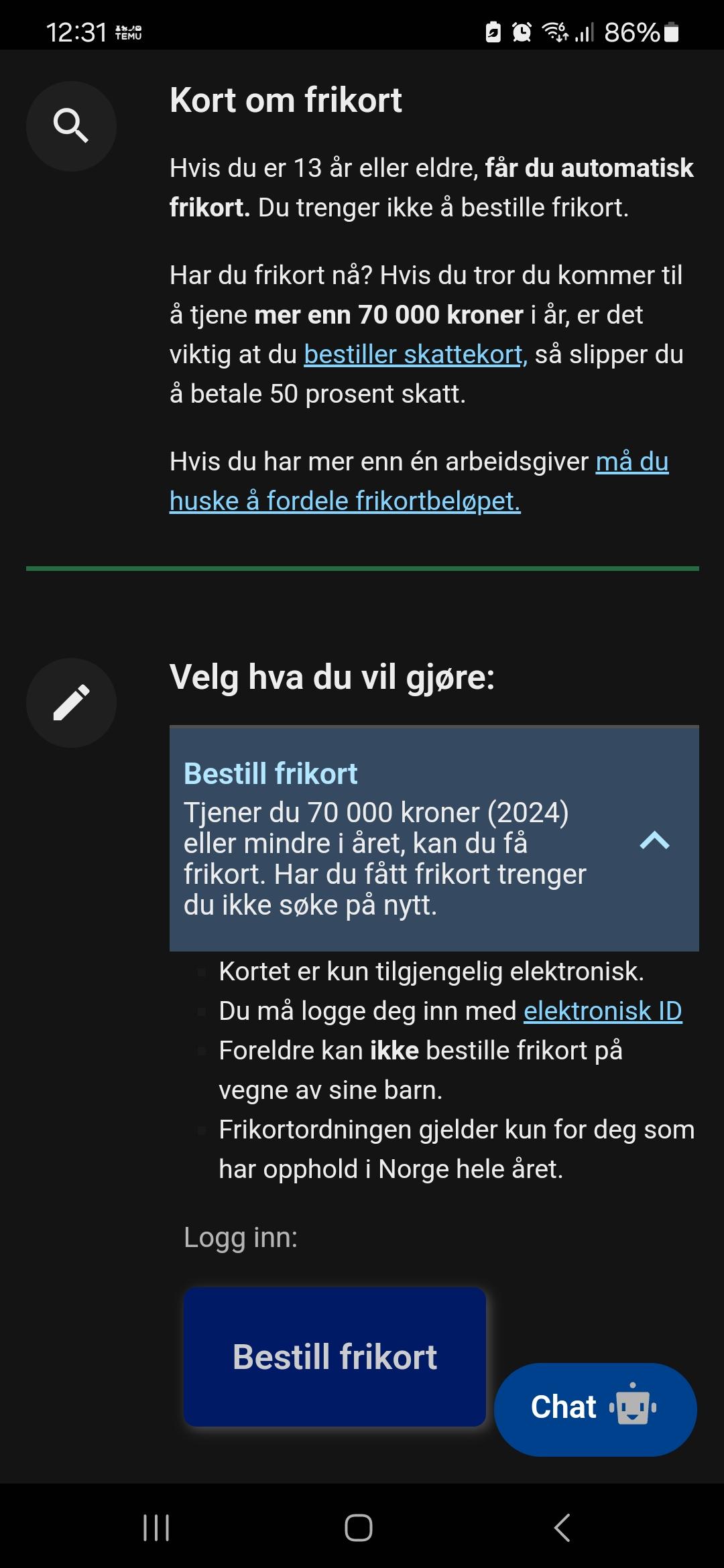Image resolution: width=724 pixels, height=1568 pixels.
Task: Open the 'elektronisk ID' link
Action: [x=603, y=1010]
